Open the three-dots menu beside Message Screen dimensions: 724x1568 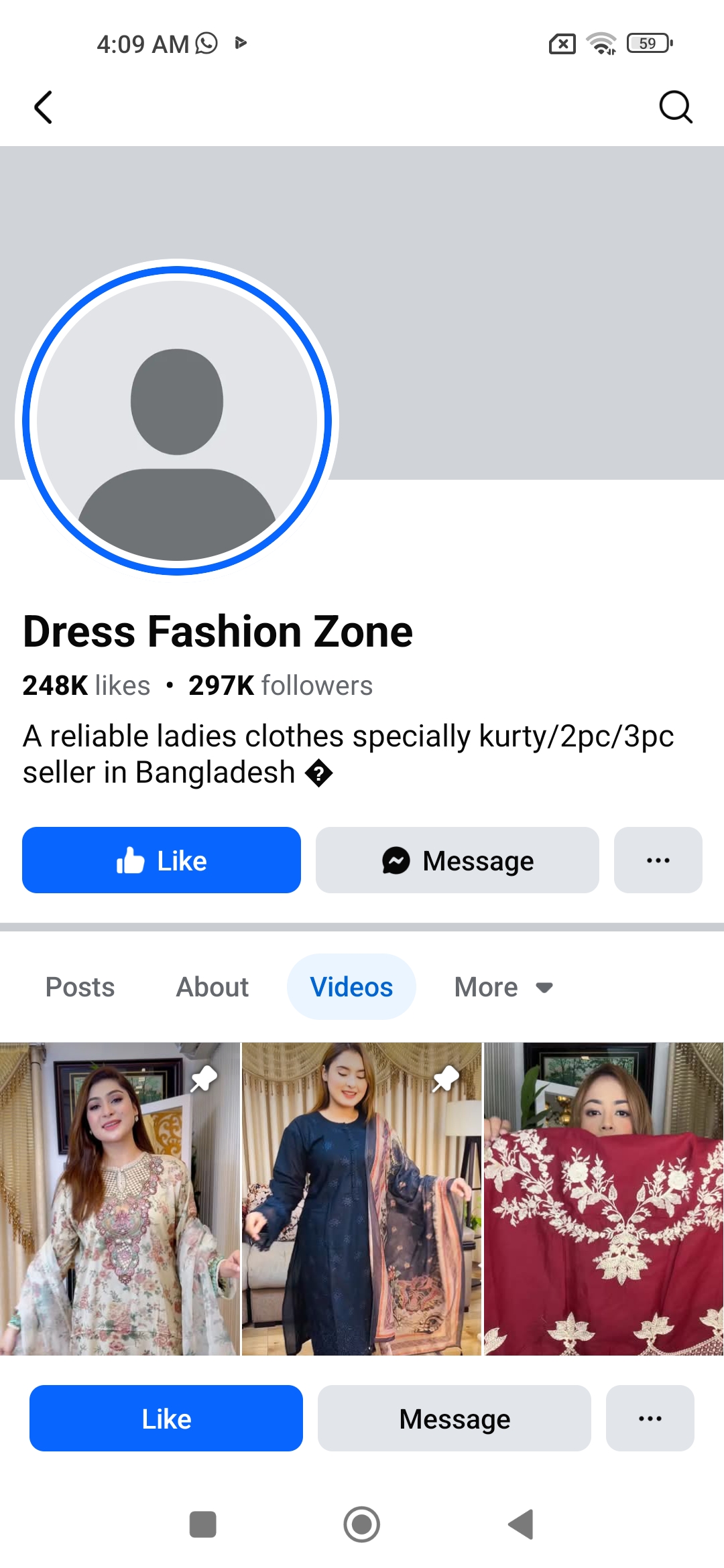pyautogui.click(x=658, y=860)
